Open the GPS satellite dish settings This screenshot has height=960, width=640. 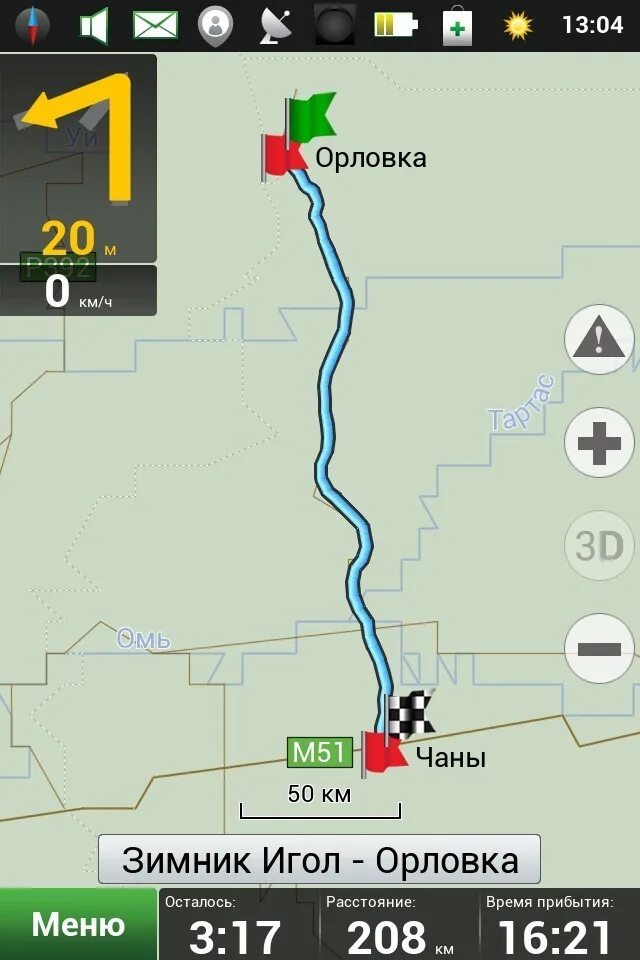coord(275,25)
